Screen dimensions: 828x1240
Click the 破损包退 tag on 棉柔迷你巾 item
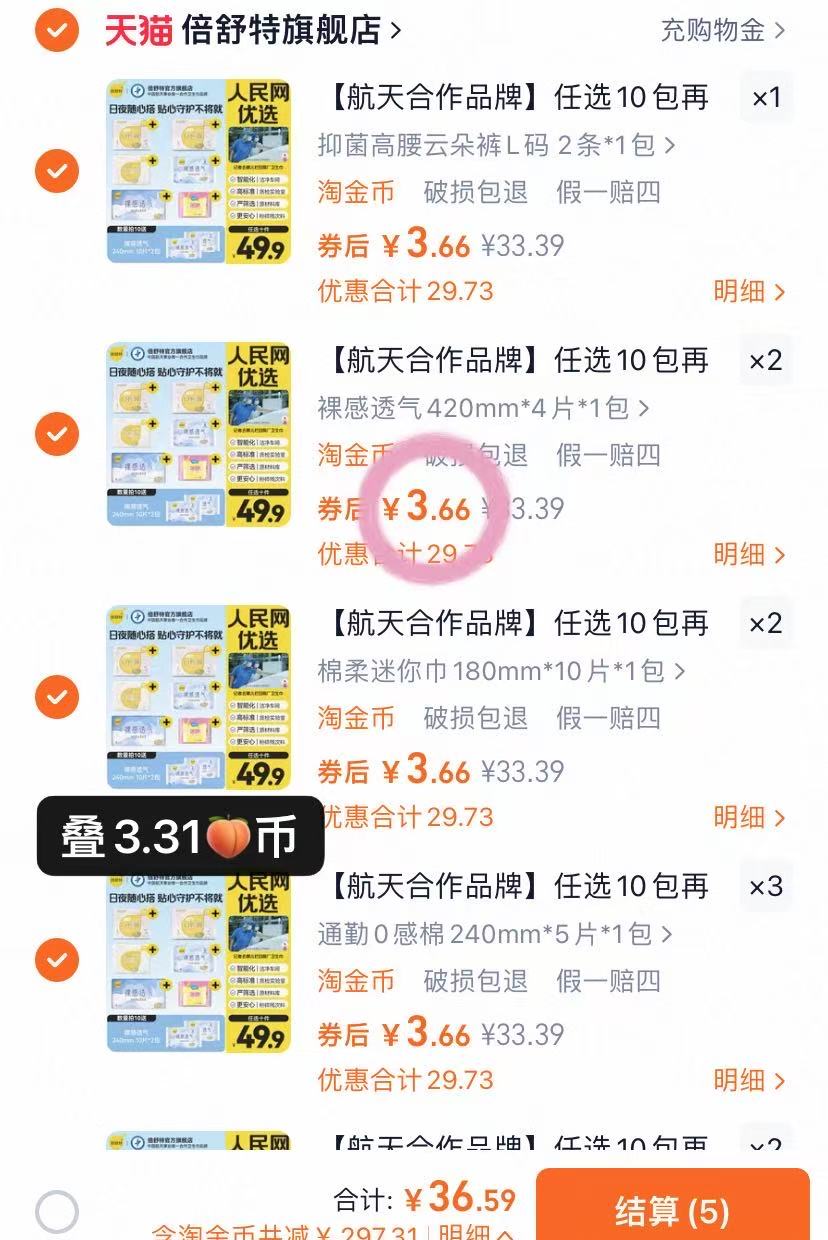click(x=475, y=718)
